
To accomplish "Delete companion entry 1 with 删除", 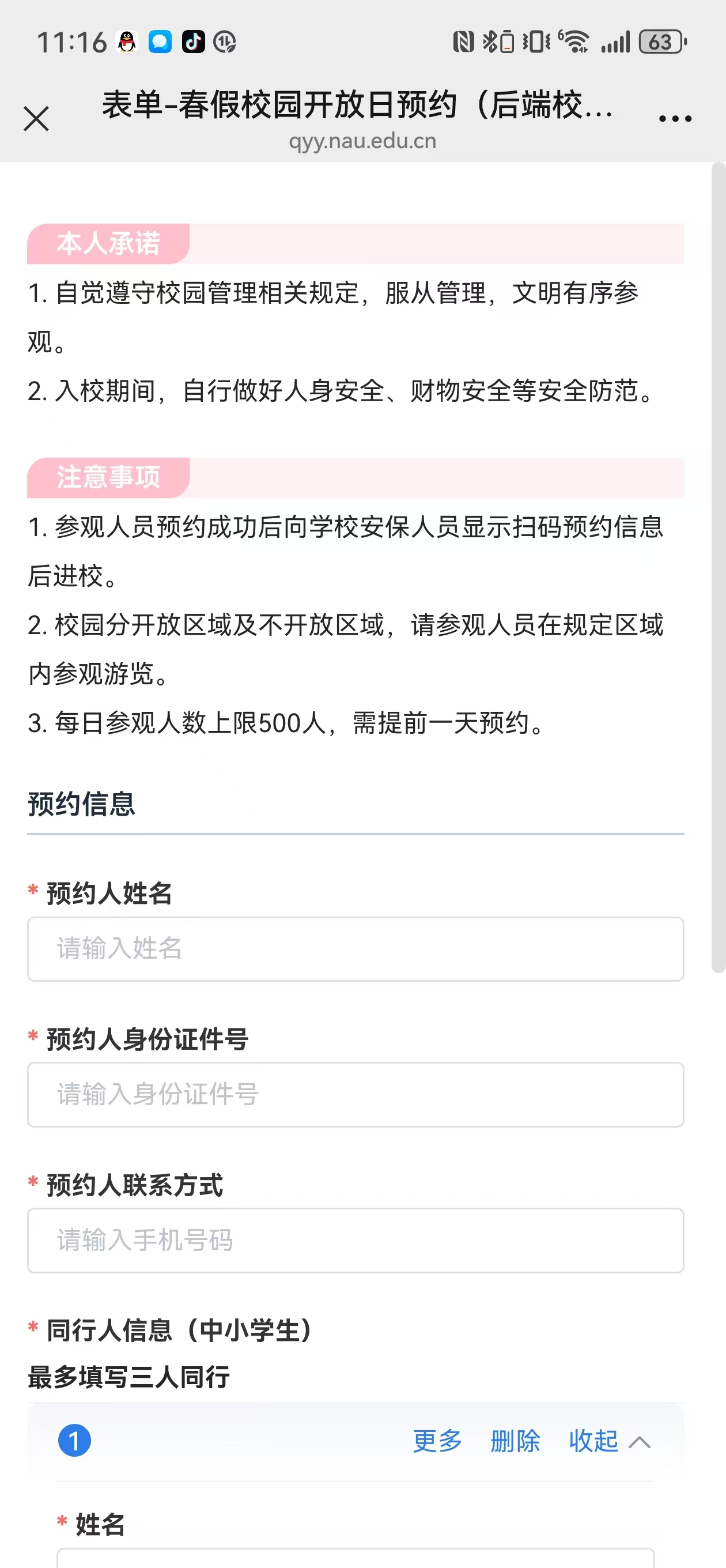I will coord(515,1441).
